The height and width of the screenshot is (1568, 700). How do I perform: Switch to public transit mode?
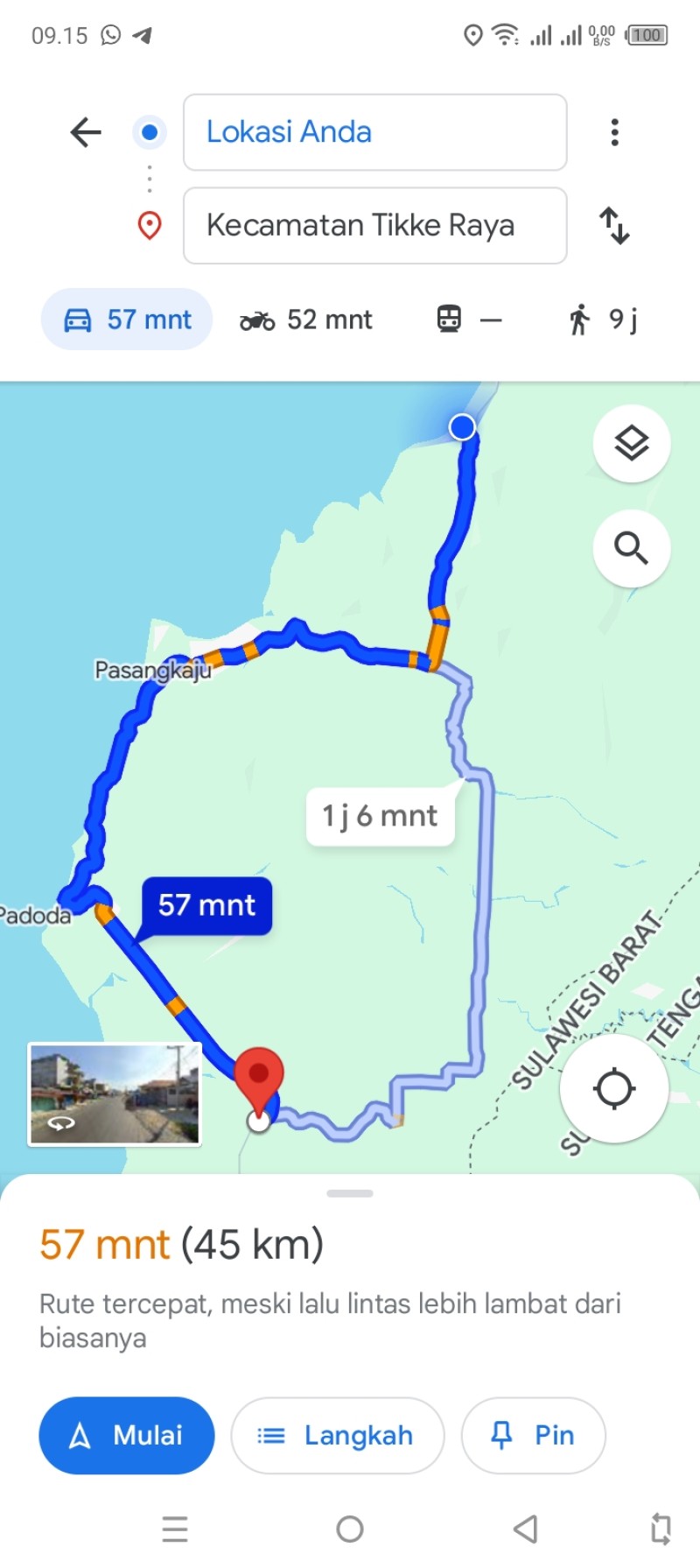coord(469,320)
